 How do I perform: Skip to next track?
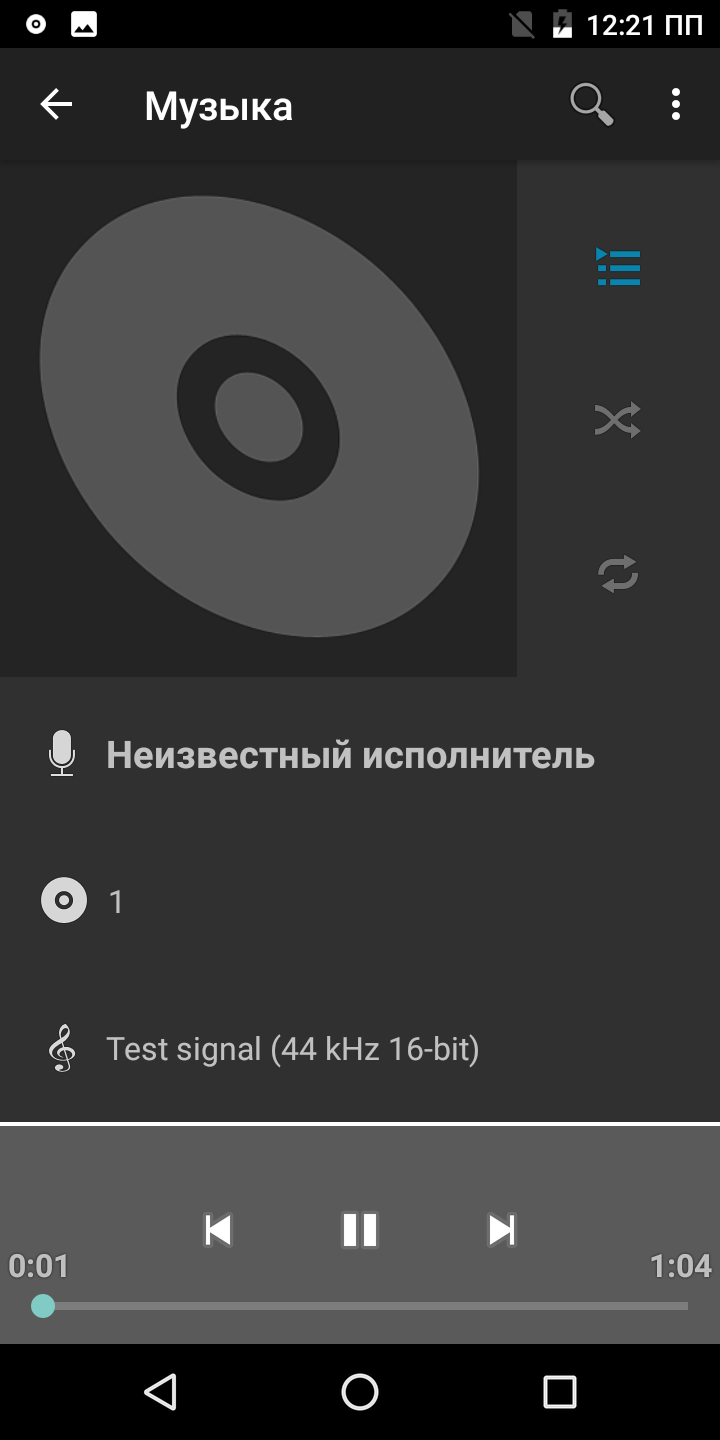(501, 1229)
